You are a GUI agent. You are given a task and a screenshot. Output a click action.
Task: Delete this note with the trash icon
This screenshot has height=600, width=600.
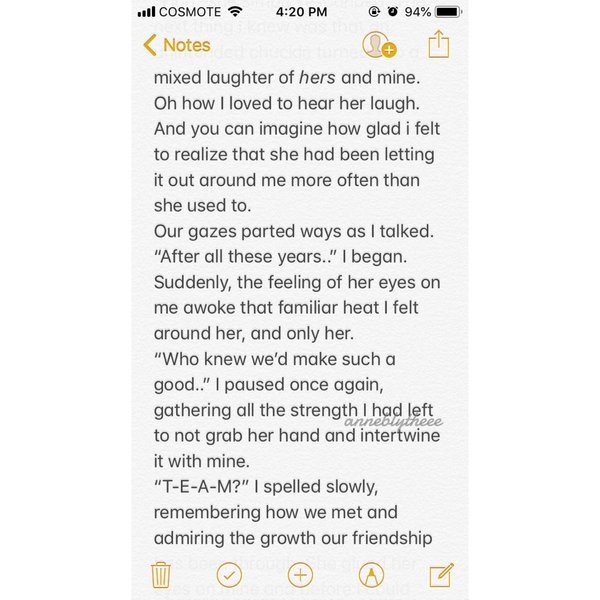[x=161, y=574]
